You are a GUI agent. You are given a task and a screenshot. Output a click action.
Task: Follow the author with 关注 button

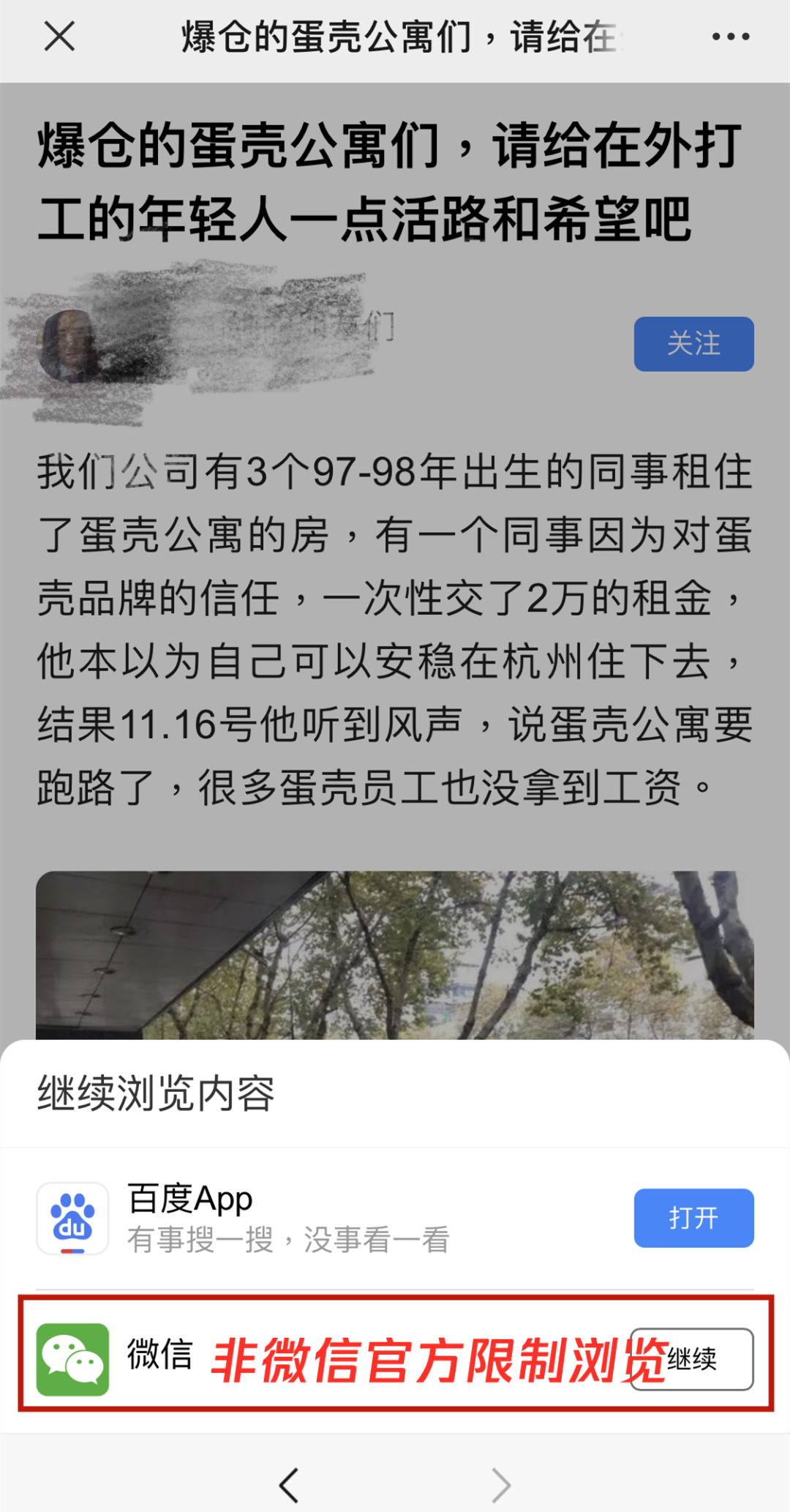(693, 344)
